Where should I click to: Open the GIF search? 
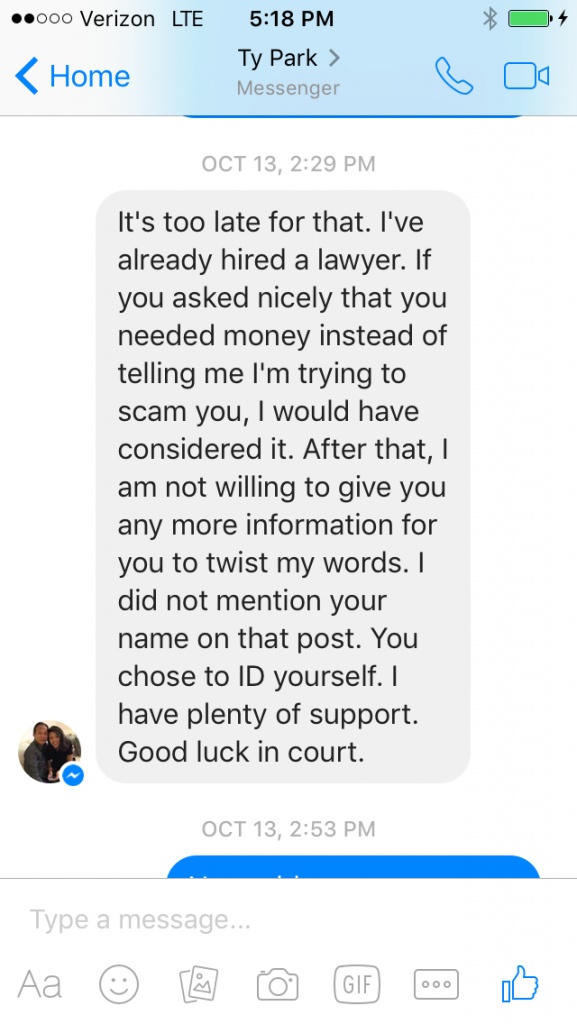[356, 984]
